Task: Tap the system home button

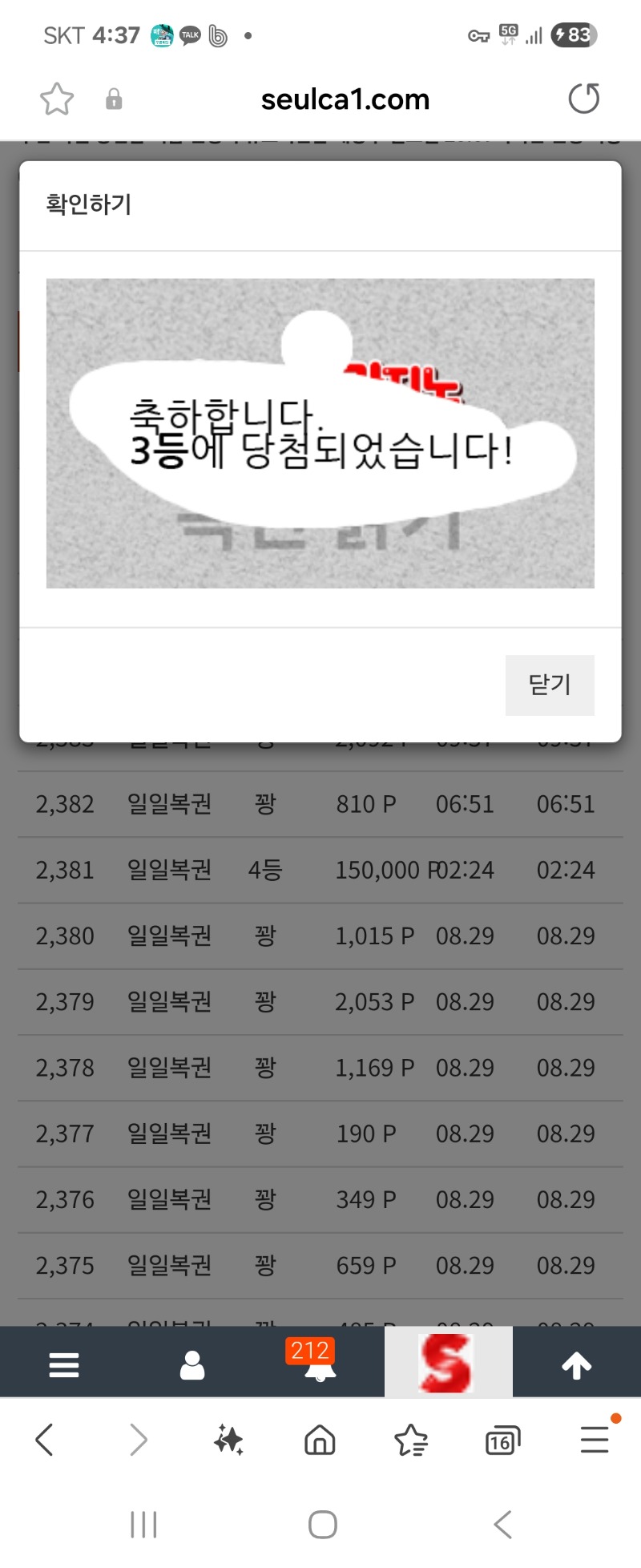Action: click(322, 1525)
